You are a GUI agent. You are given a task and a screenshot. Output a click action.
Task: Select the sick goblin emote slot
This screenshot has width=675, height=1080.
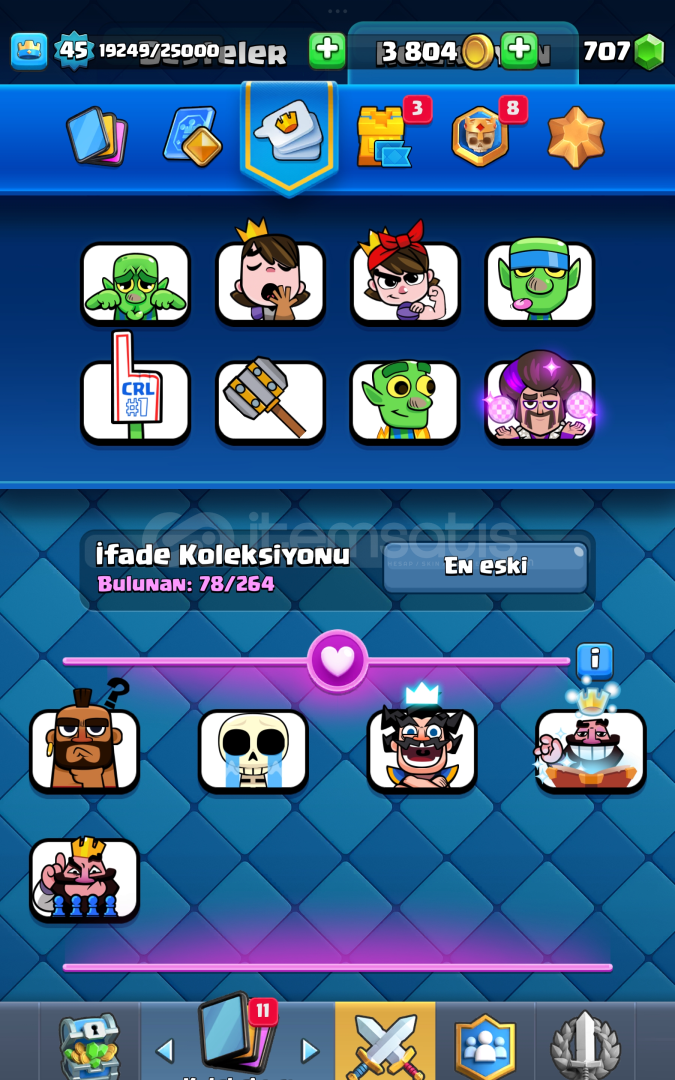coord(135,283)
